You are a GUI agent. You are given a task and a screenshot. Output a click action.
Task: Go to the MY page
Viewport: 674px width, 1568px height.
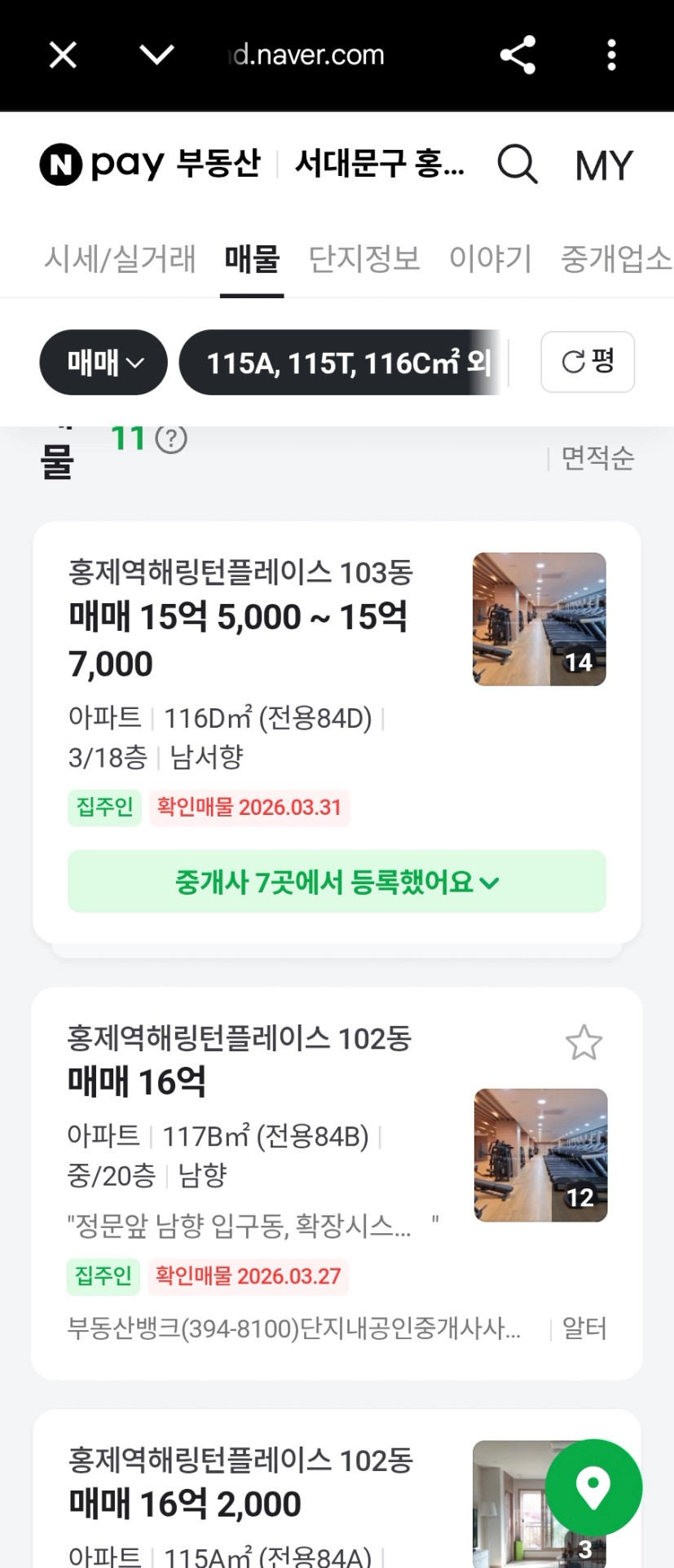pyautogui.click(x=603, y=166)
